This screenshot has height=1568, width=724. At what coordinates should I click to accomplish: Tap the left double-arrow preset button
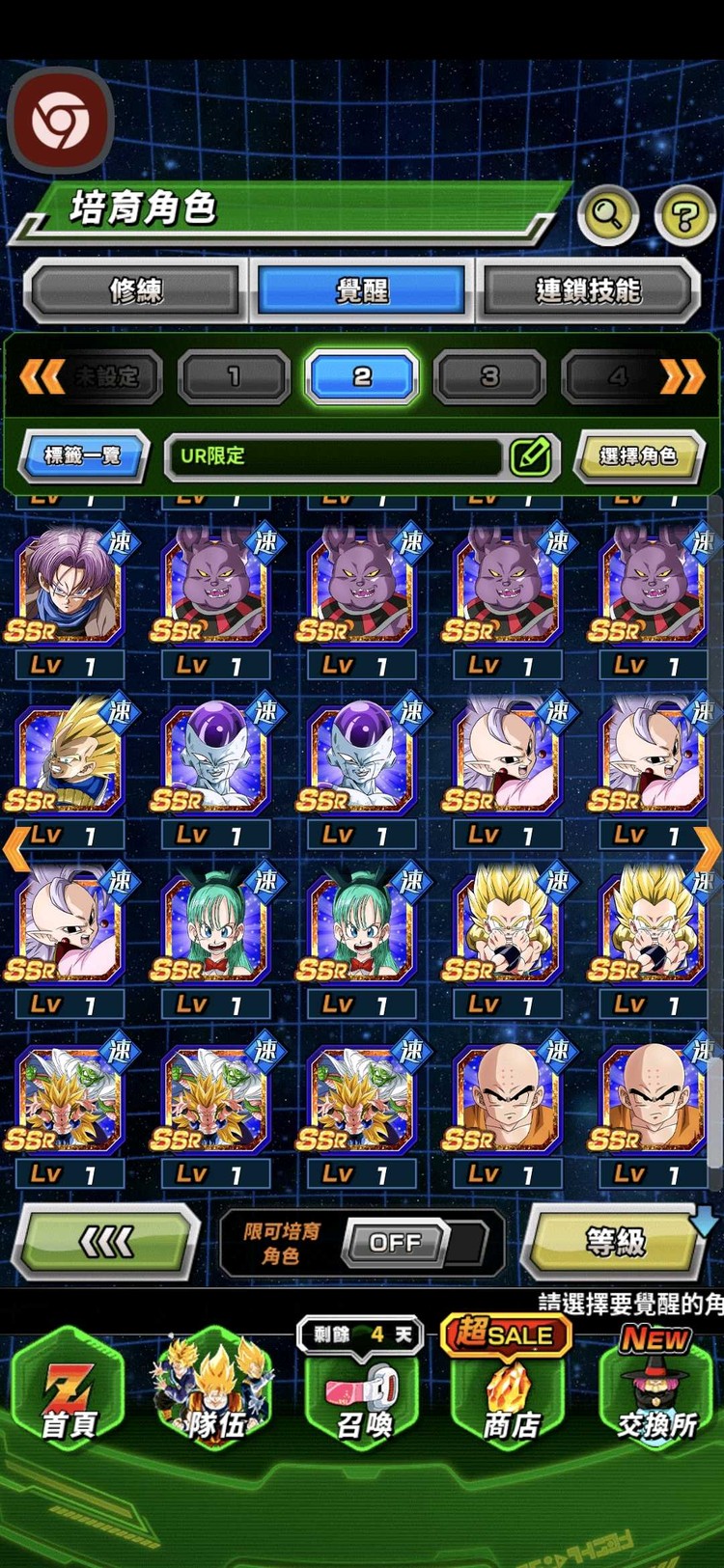pyautogui.click(x=42, y=376)
